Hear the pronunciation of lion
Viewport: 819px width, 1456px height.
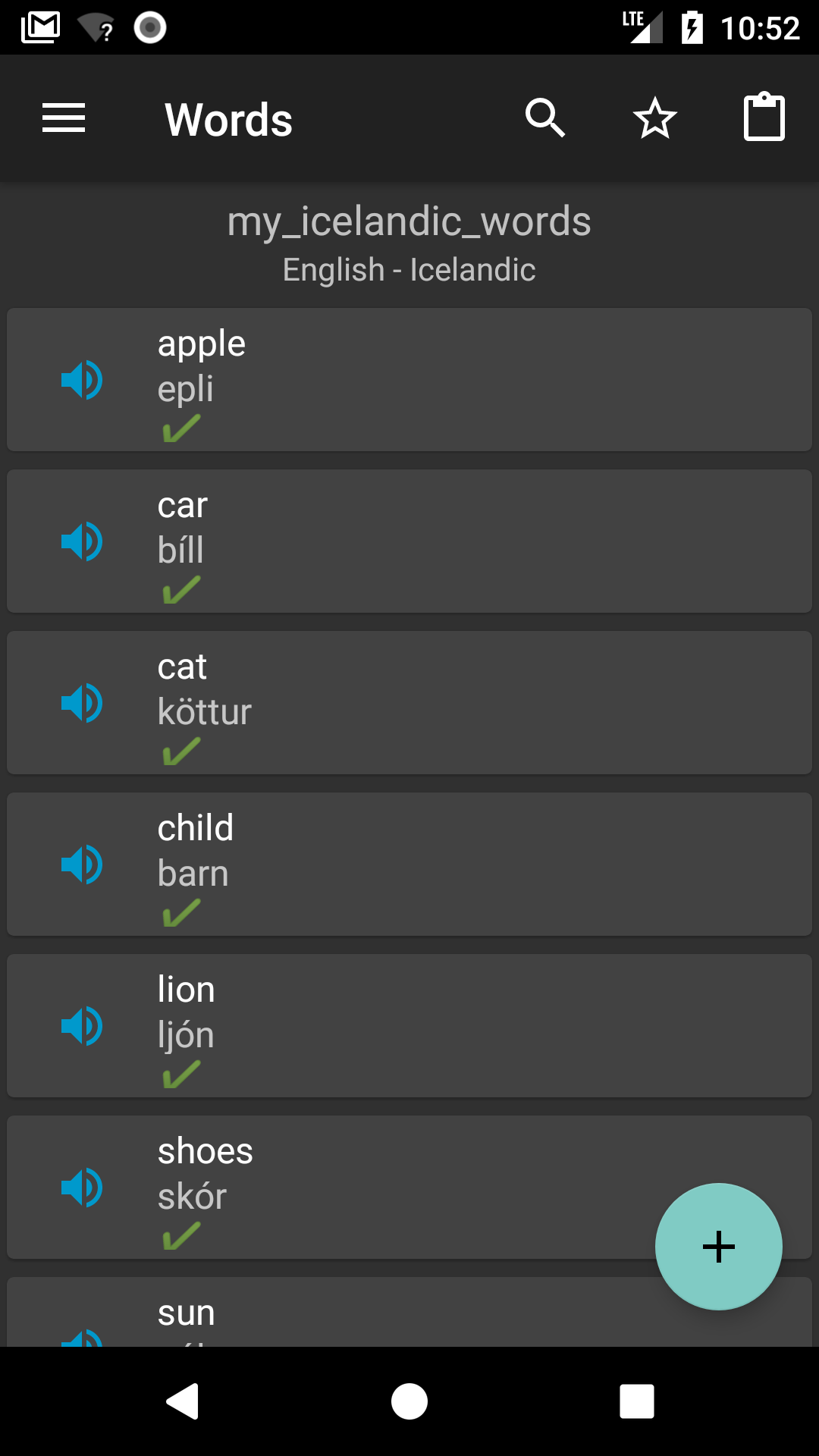tap(82, 1026)
